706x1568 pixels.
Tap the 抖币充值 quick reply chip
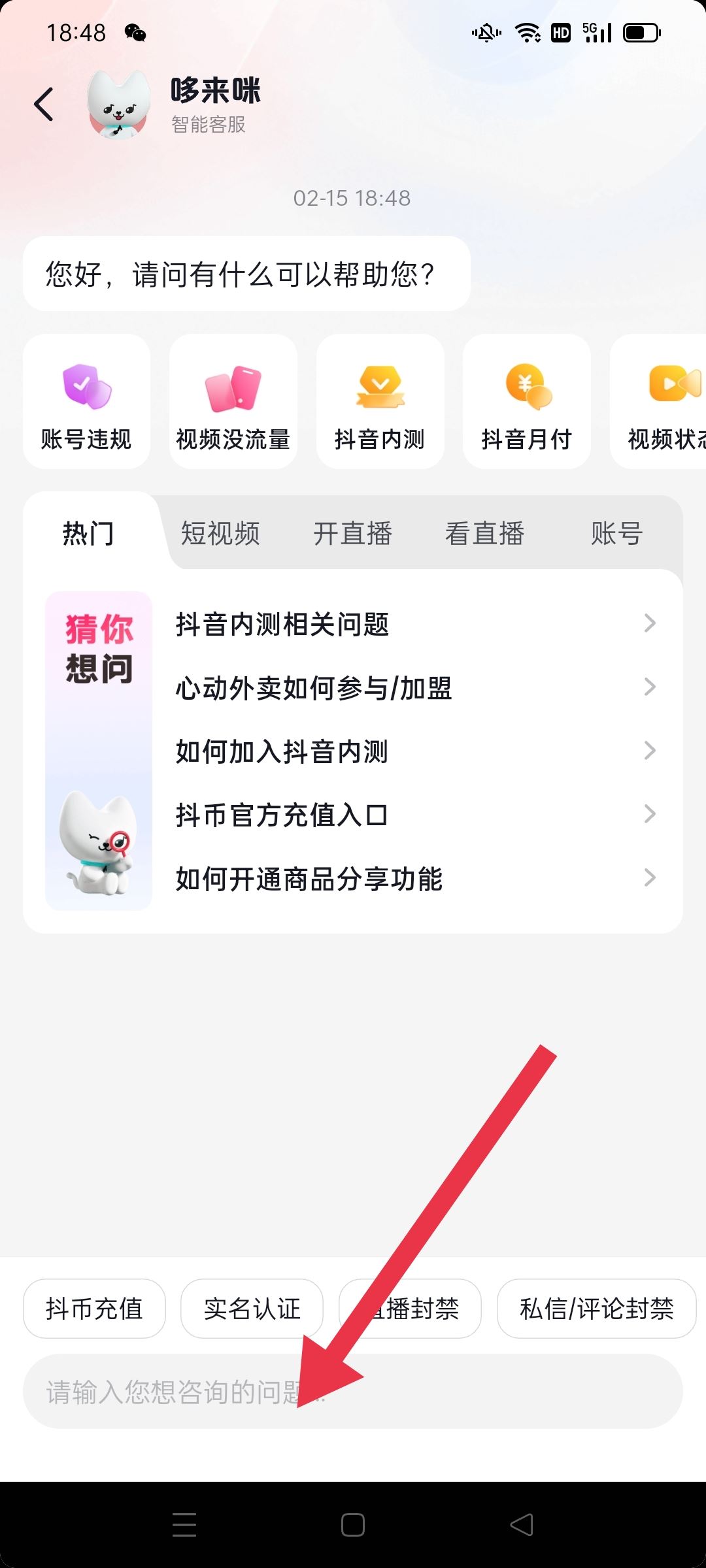pyautogui.click(x=94, y=1309)
